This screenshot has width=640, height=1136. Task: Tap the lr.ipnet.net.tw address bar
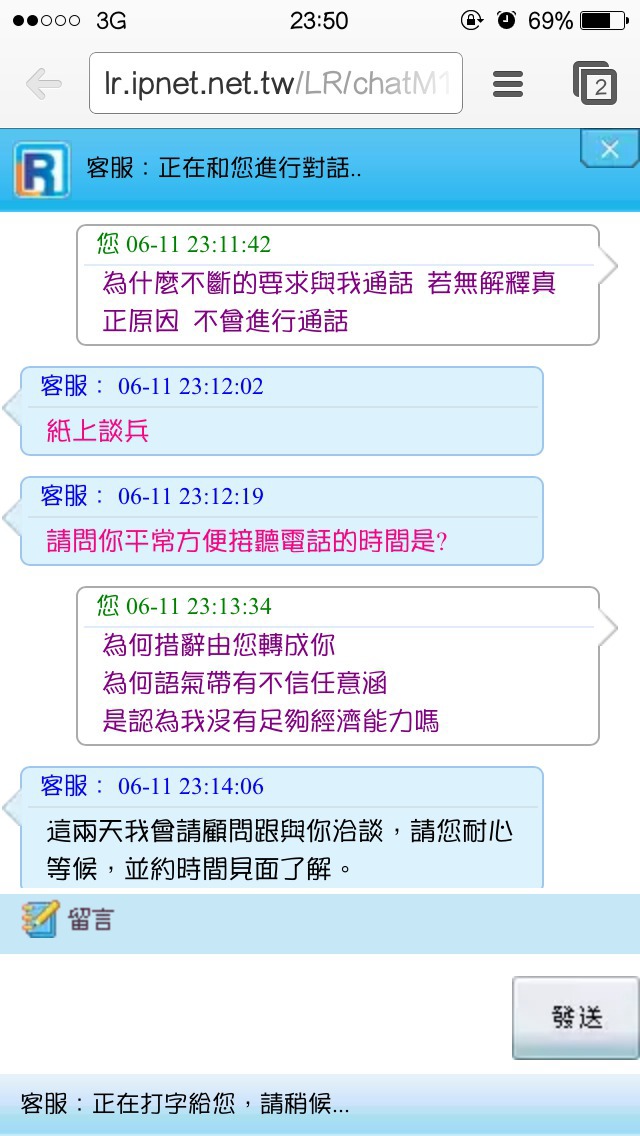275,83
